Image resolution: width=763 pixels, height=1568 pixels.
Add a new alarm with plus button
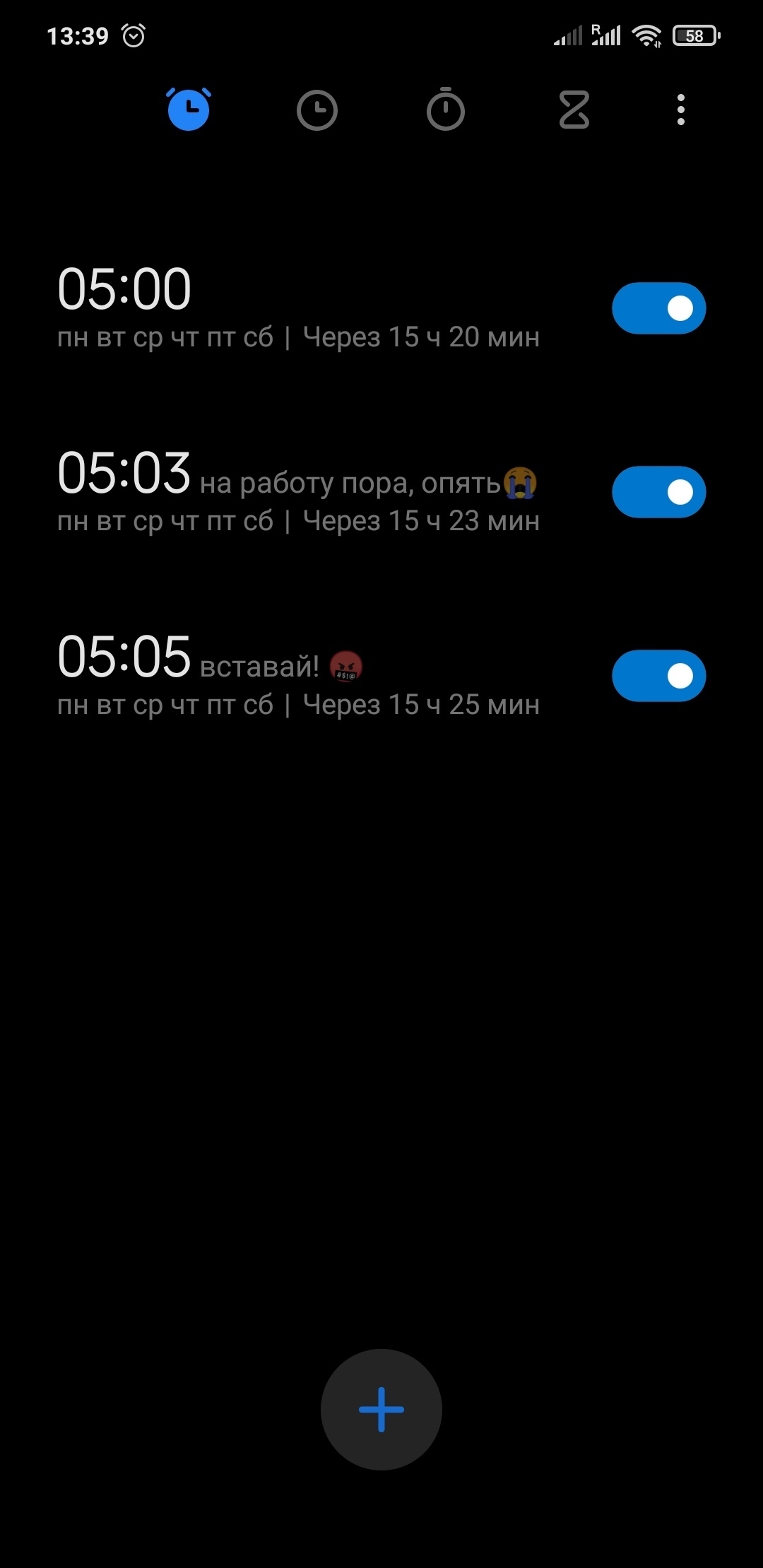click(381, 1410)
